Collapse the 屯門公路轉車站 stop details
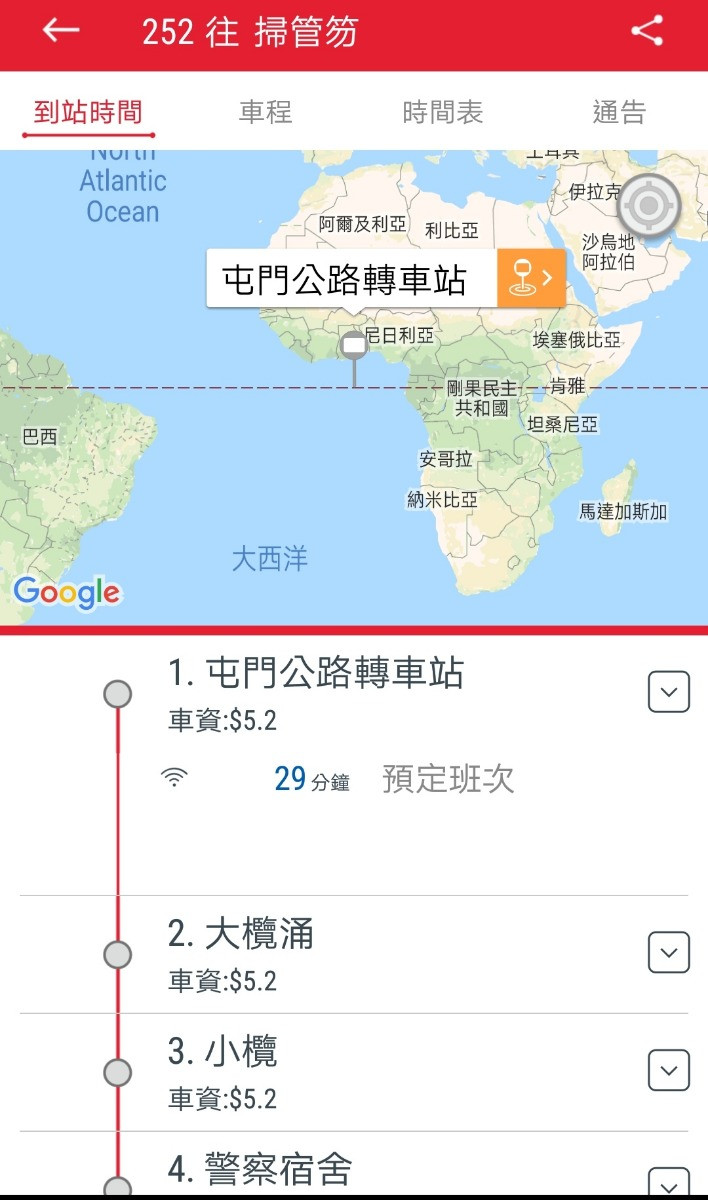The width and height of the screenshot is (708, 1200). (668, 692)
